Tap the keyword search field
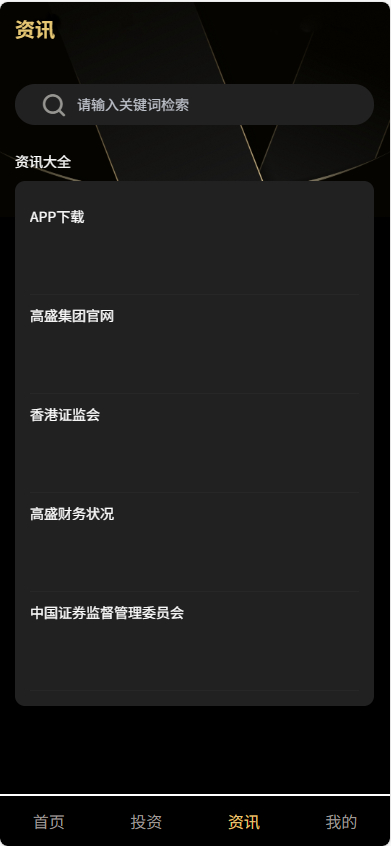The height and width of the screenshot is (846, 391). tap(194, 105)
